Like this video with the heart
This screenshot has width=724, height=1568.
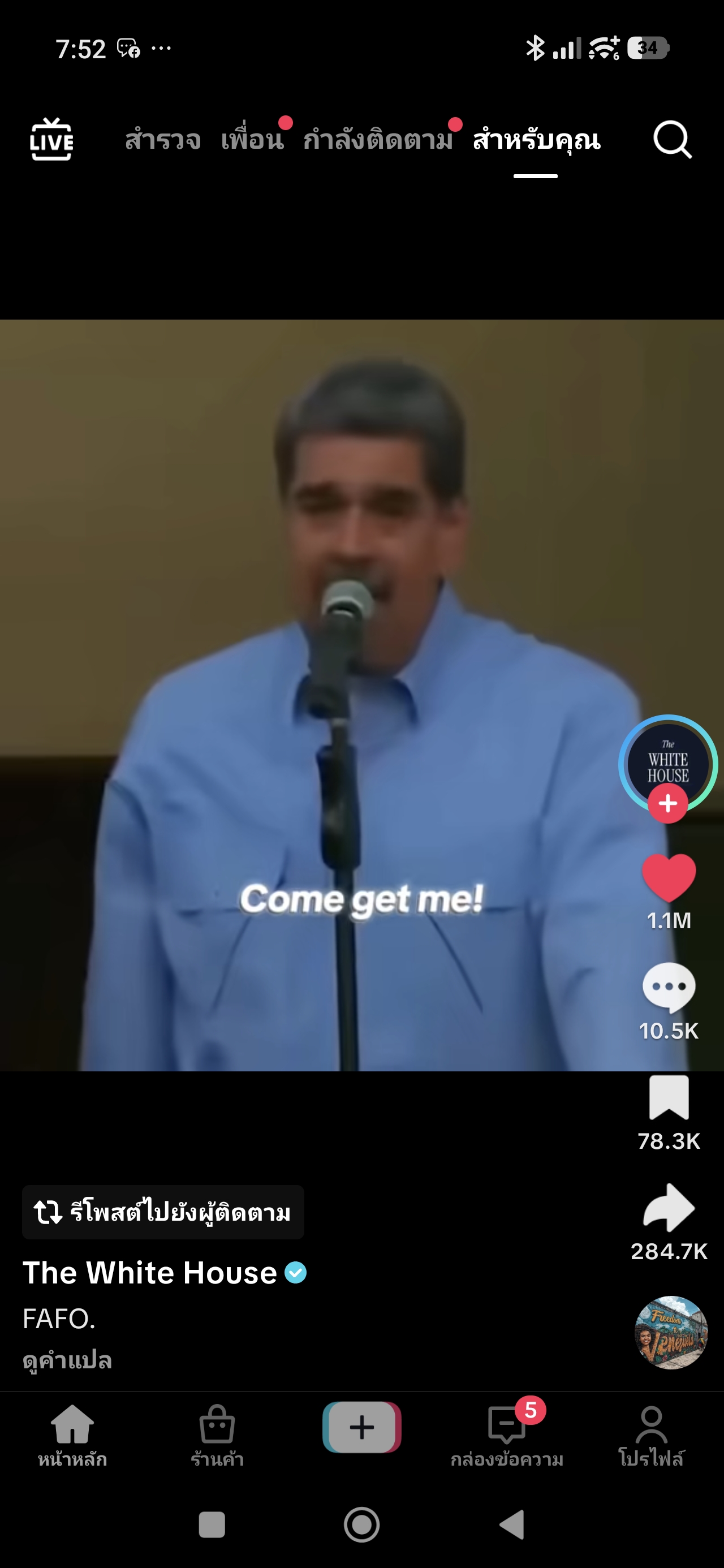(x=669, y=878)
